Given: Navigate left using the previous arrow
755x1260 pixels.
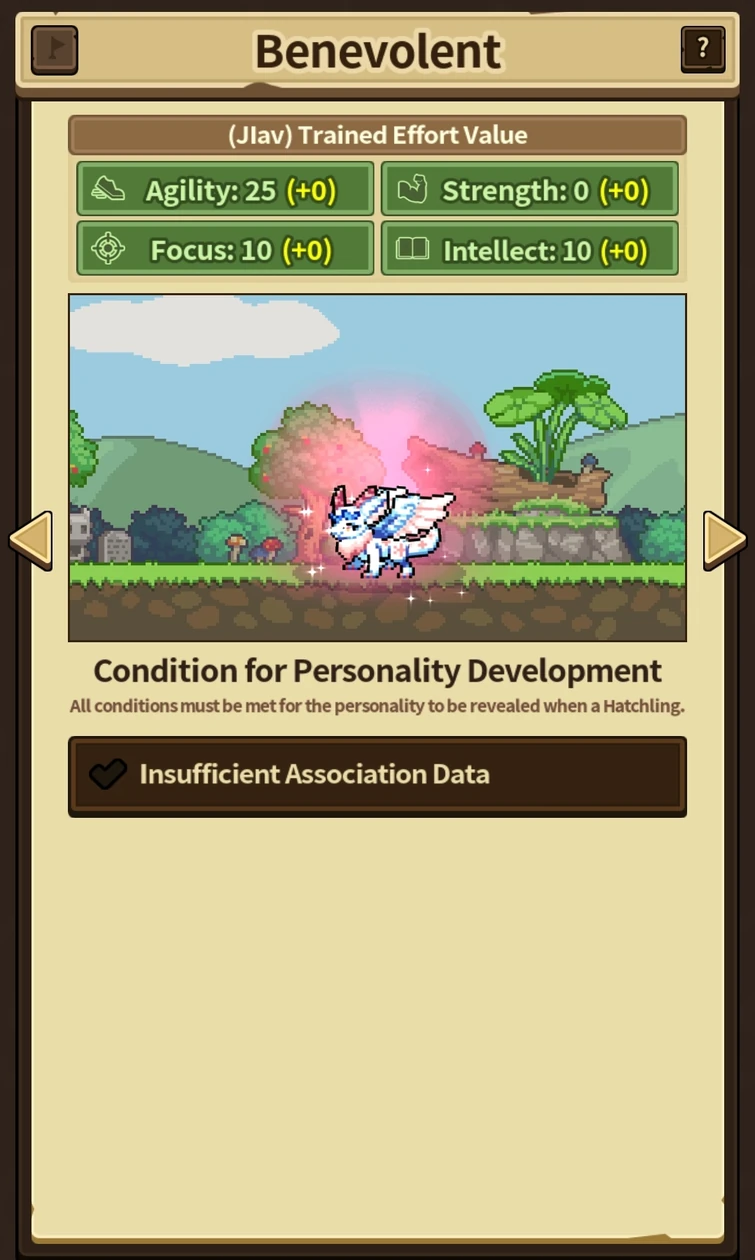Looking at the screenshot, I should pyautogui.click(x=30, y=539).
